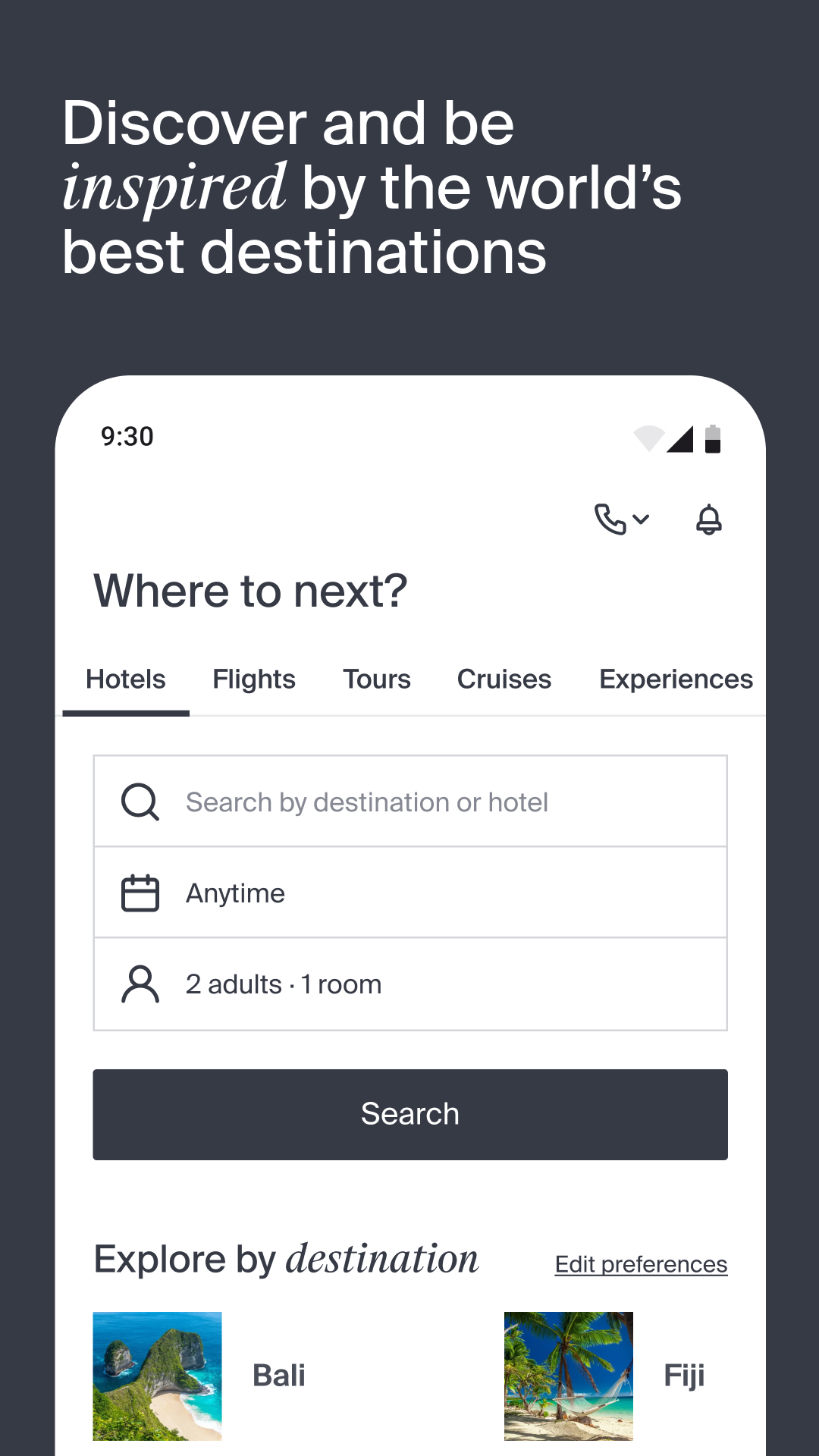819x1456 pixels.
Task: Open the '2 adults · 1 room' selector
Action: click(x=409, y=984)
